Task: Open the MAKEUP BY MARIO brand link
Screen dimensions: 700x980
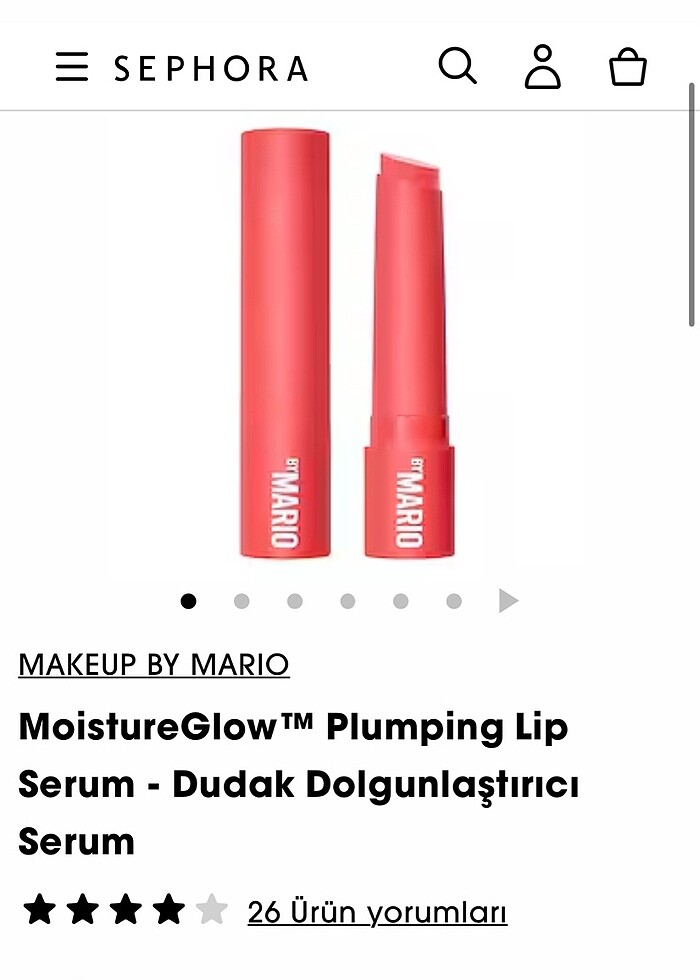Action: [x=154, y=665]
